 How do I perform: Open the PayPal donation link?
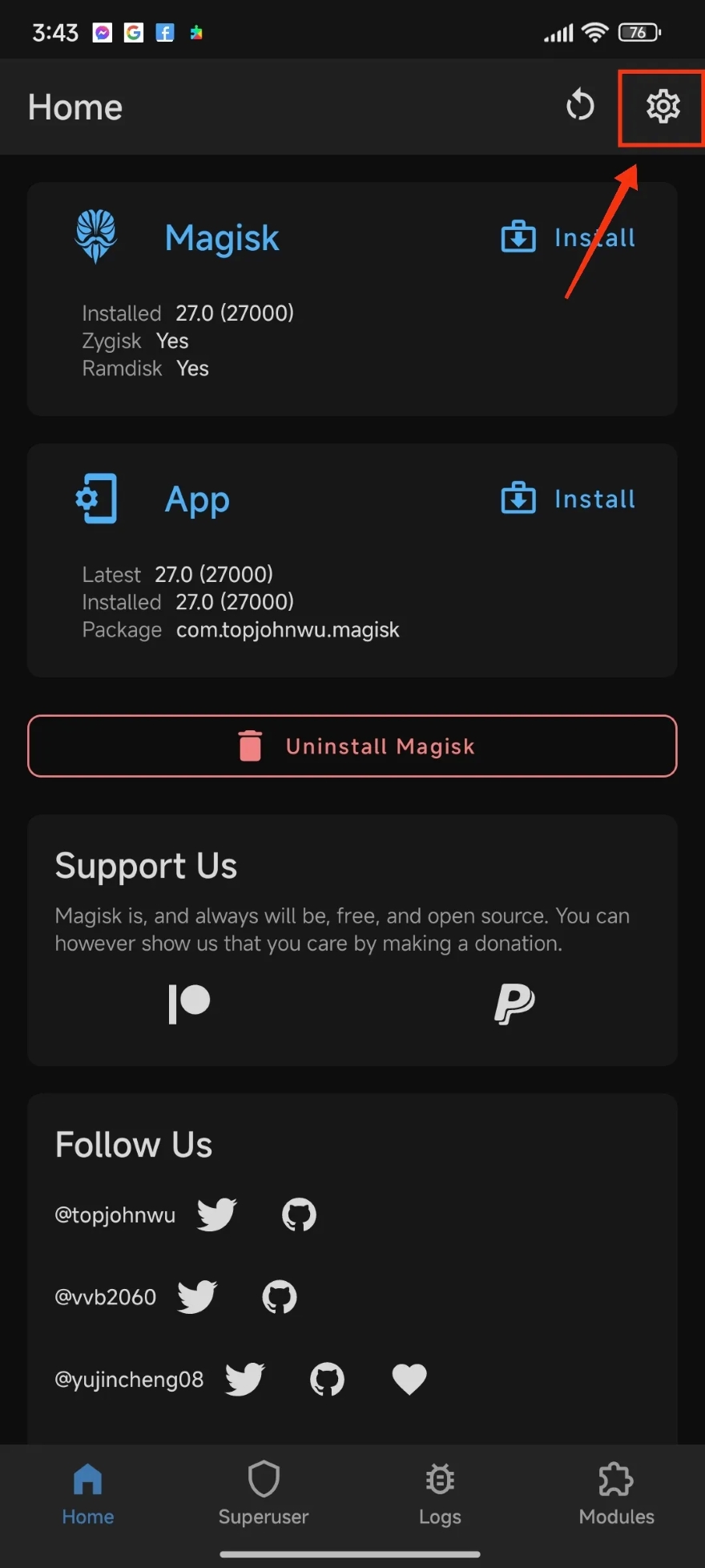point(514,1004)
